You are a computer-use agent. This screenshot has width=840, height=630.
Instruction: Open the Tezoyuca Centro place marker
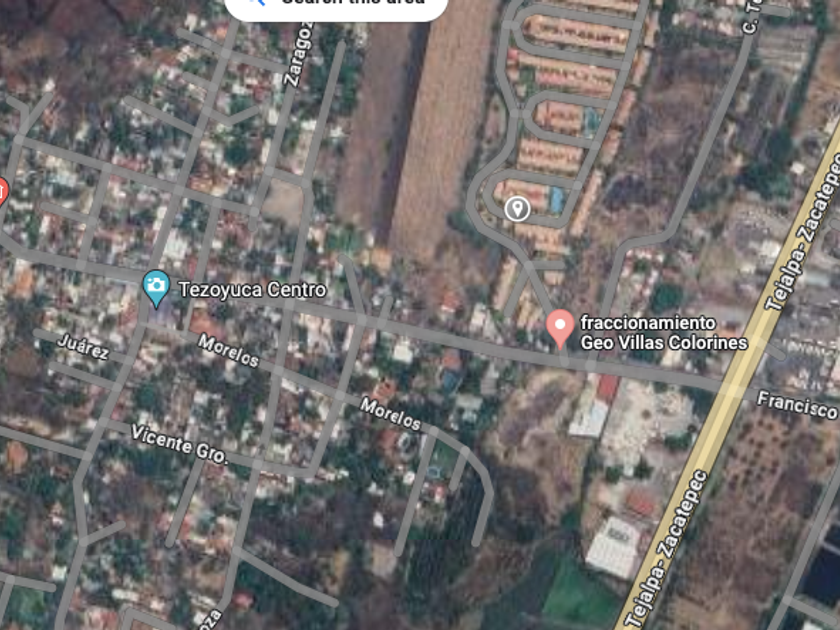155,289
